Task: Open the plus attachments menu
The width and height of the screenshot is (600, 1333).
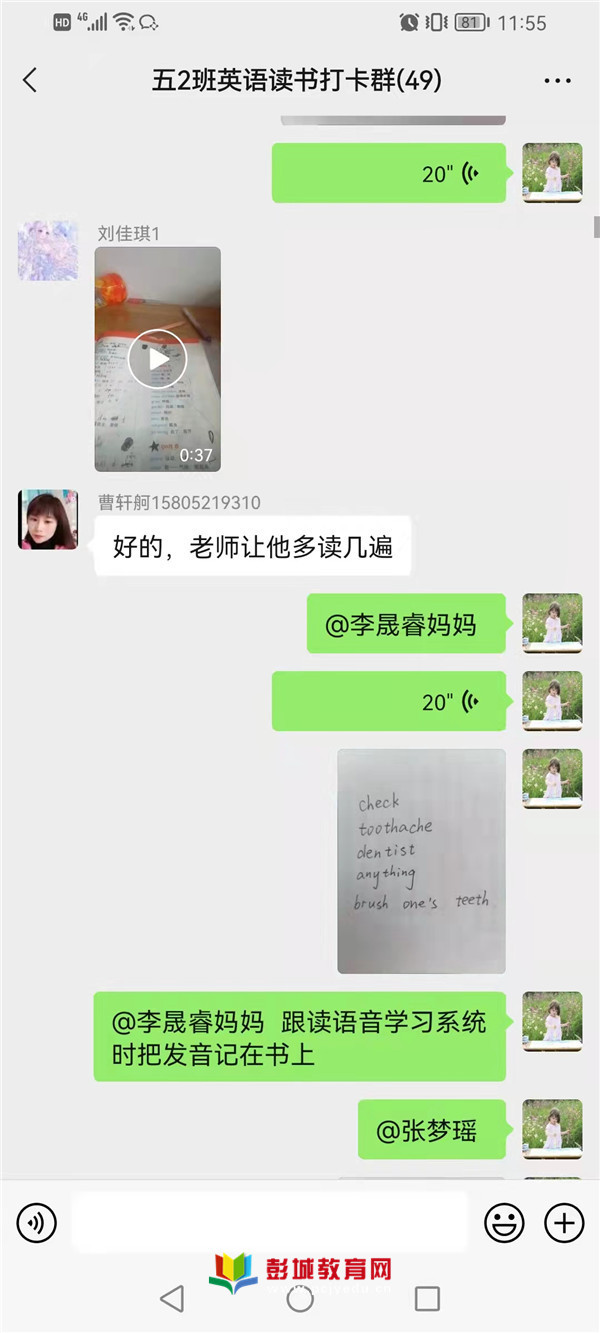Action: coord(563,1222)
